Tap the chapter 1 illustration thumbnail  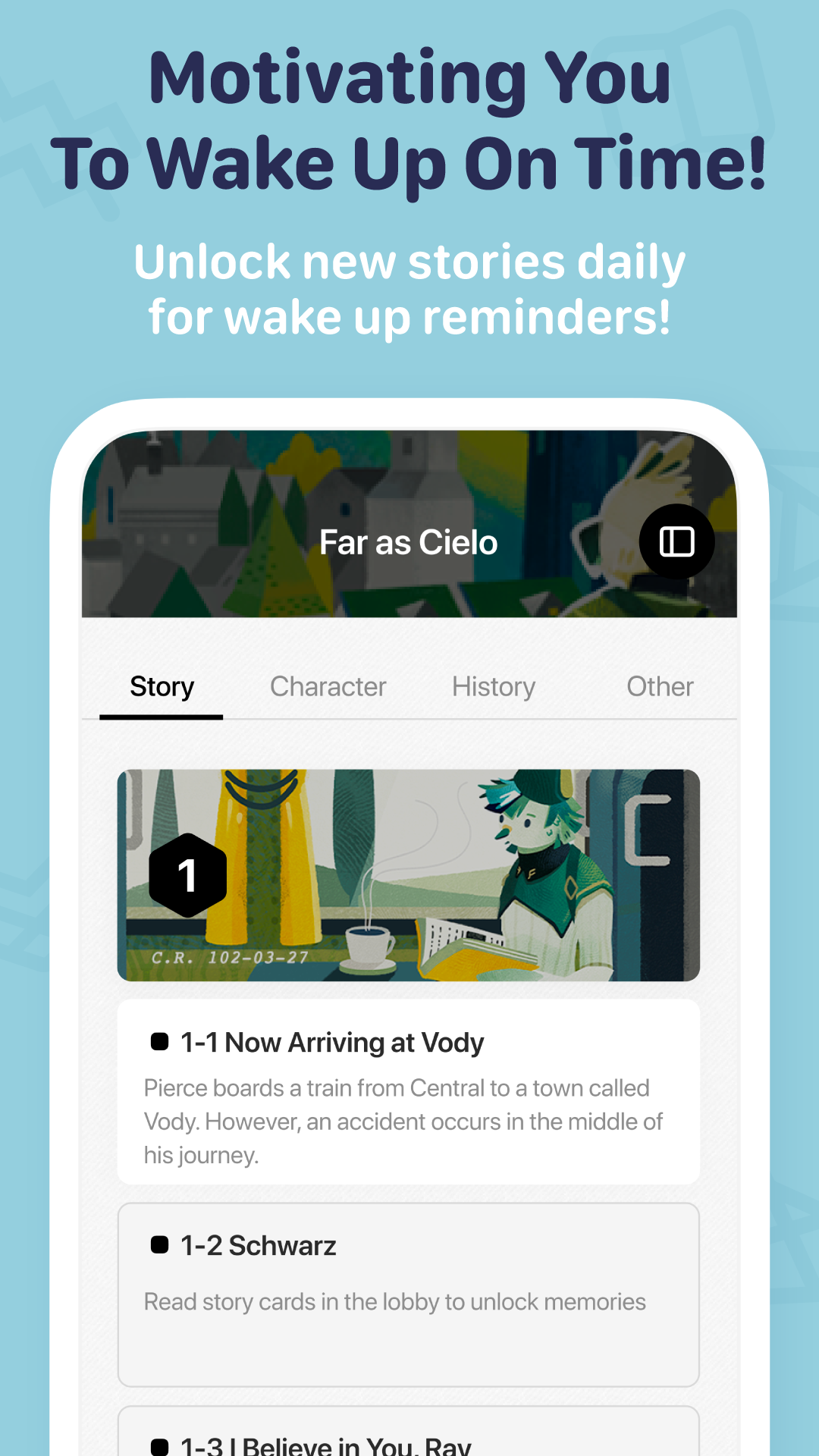409,874
